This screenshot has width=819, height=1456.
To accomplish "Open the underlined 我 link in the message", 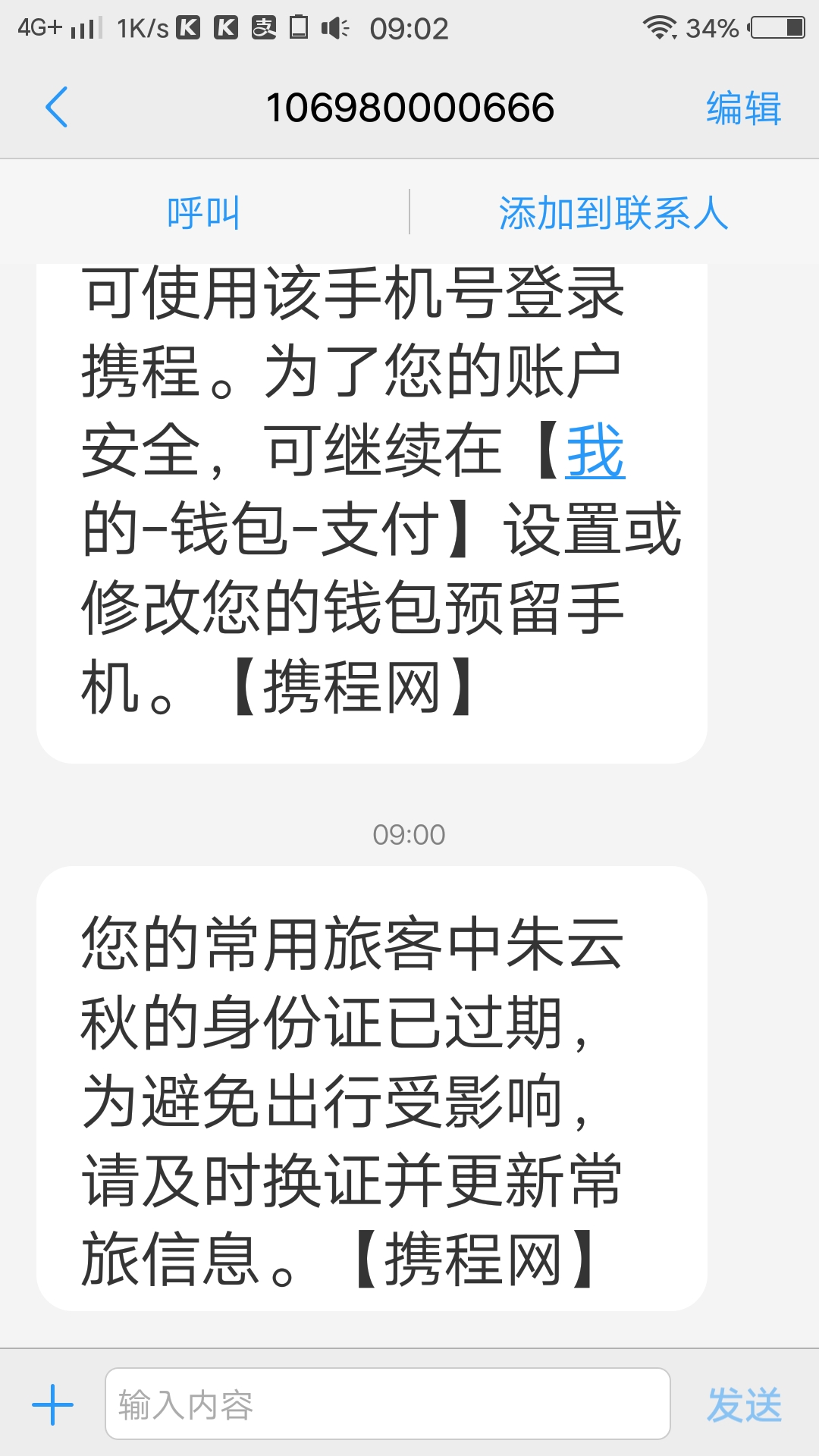I will [x=595, y=452].
